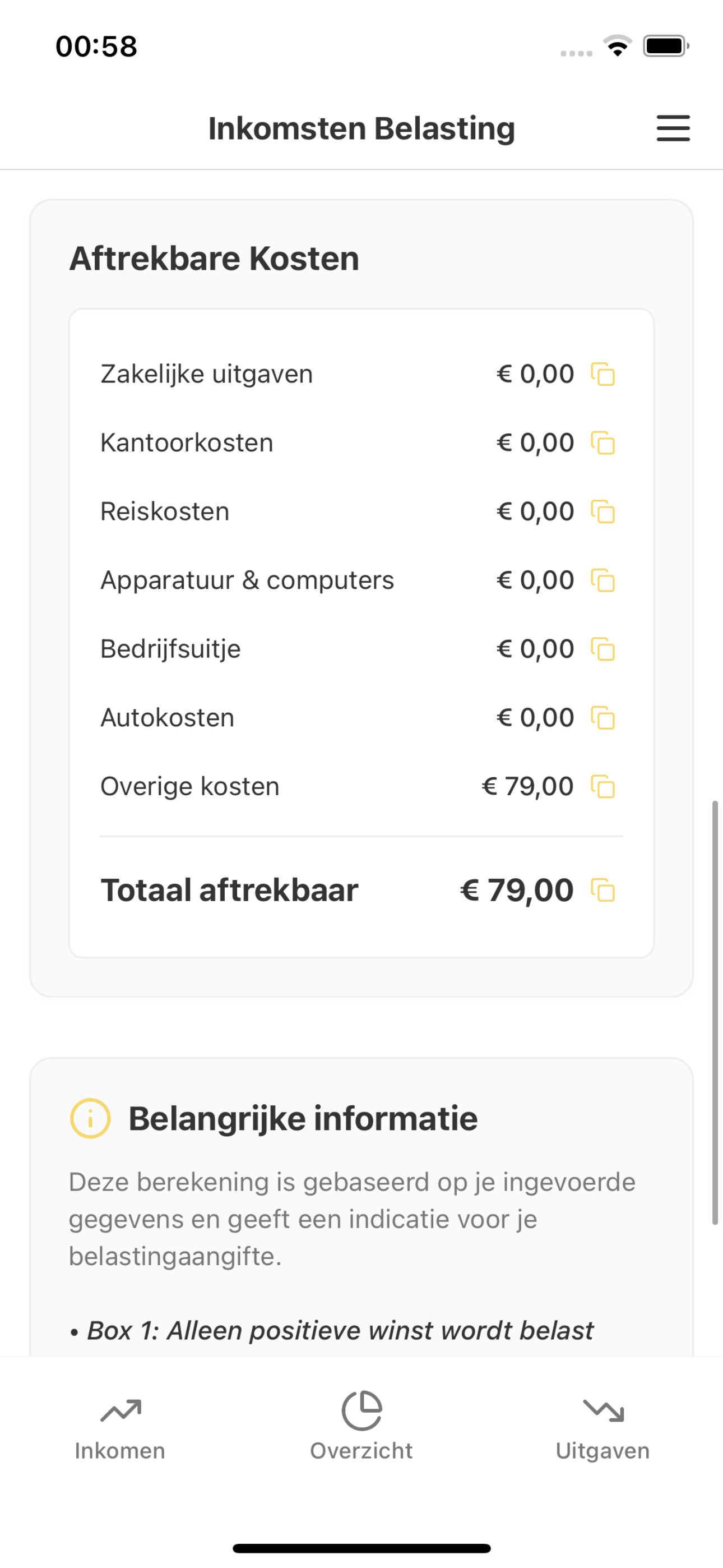Copy the Bedrijfsuitje amount

coord(603,650)
